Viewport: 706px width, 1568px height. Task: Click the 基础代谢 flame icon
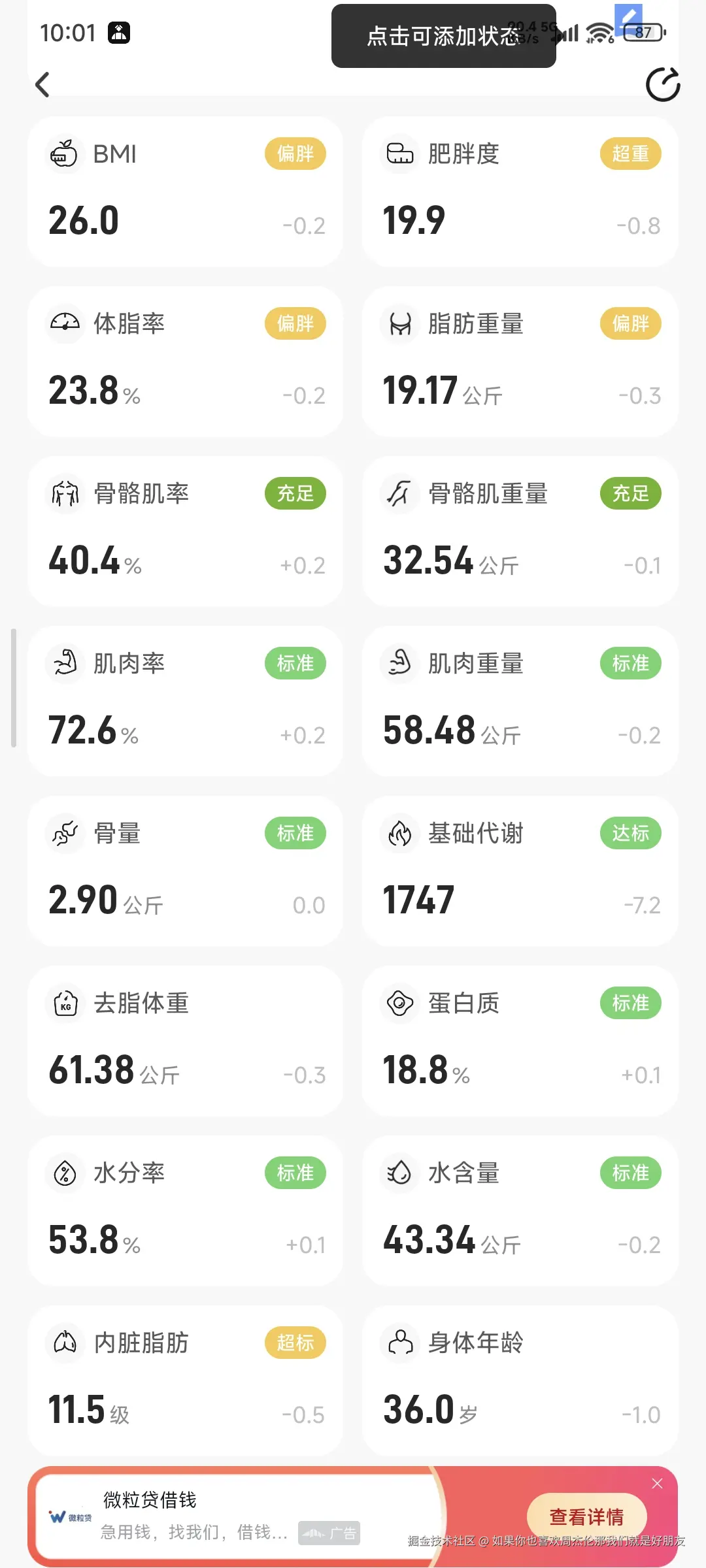click(400, 833)
